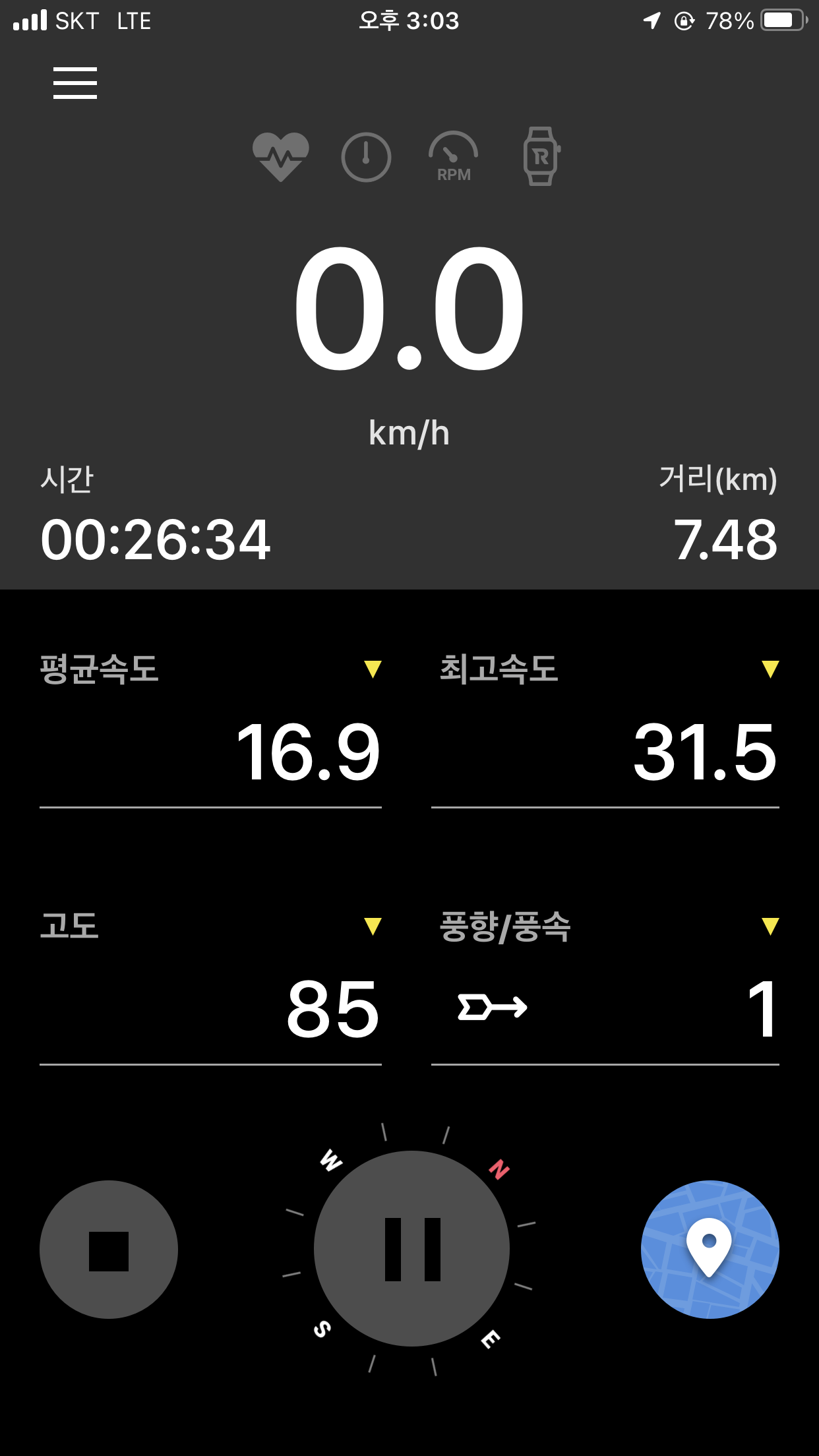
Task: Expand the 평균속도 field dropdown
Action: [373, 669]
